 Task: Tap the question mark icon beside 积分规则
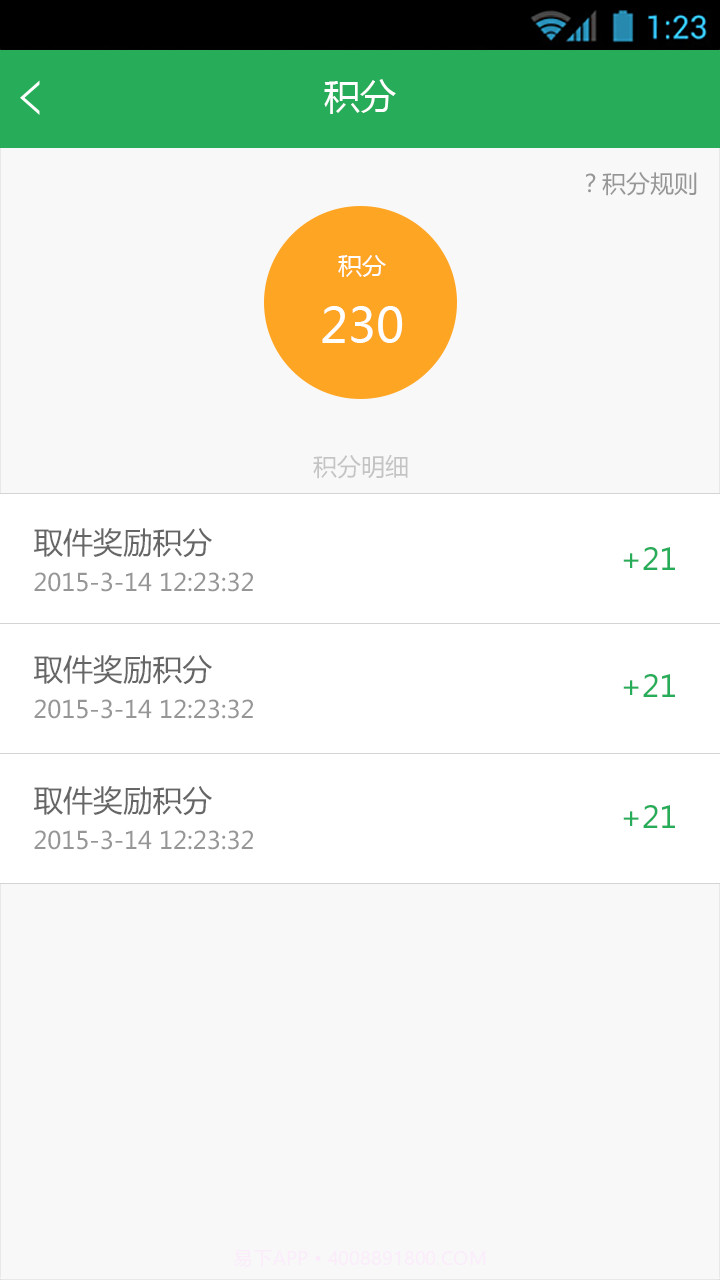[x=590, y=184]
